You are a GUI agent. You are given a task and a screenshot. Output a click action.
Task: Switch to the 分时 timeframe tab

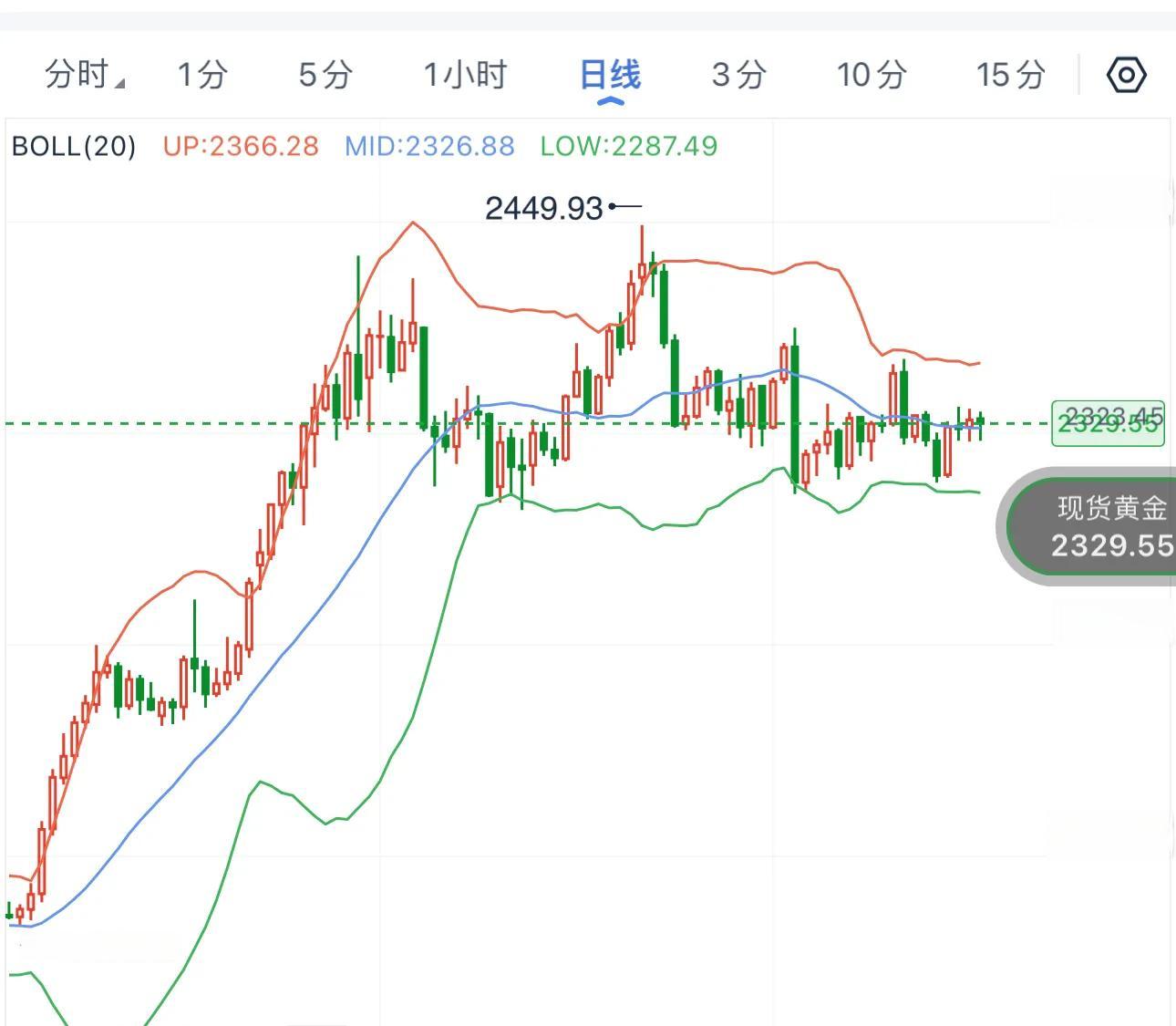point(80,74)
